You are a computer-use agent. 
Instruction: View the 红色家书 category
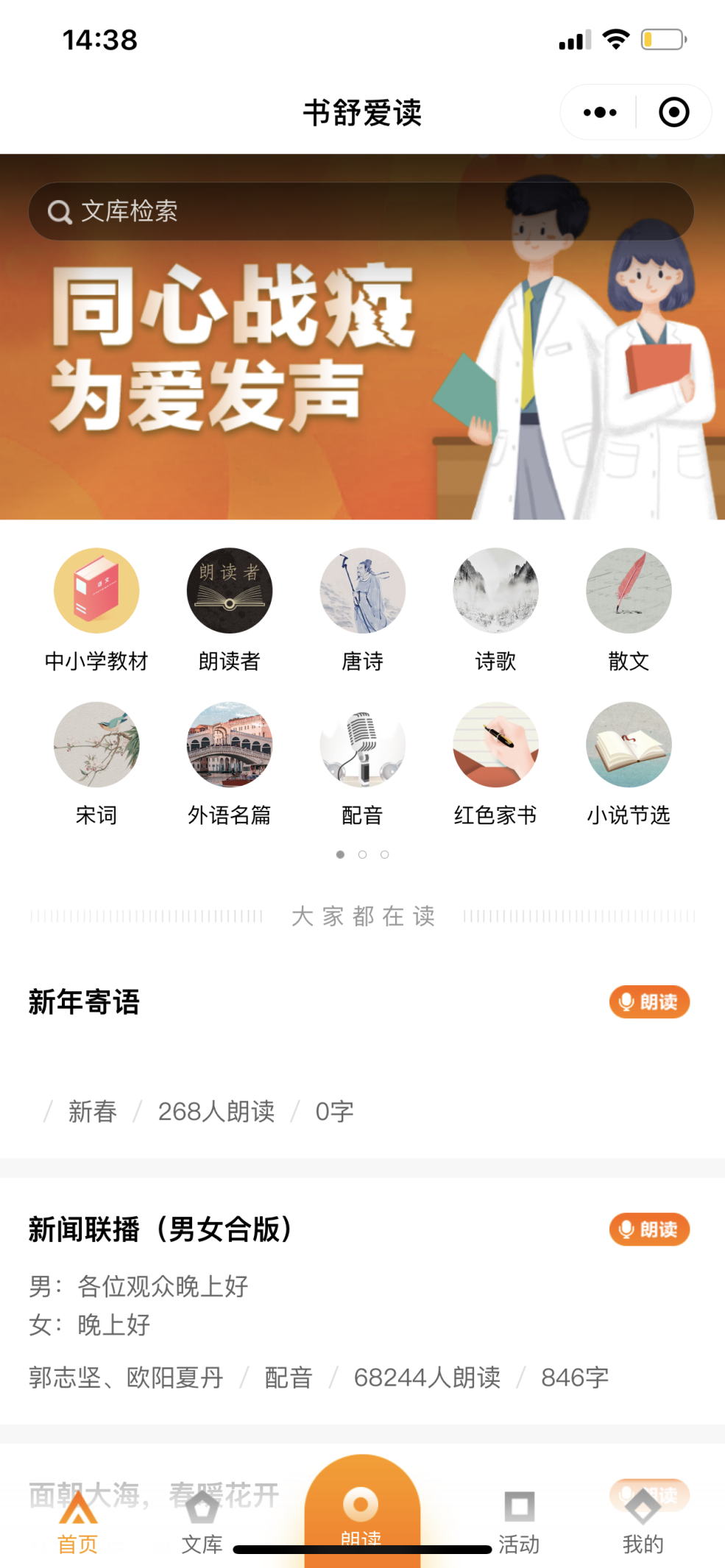click(495, 745)
